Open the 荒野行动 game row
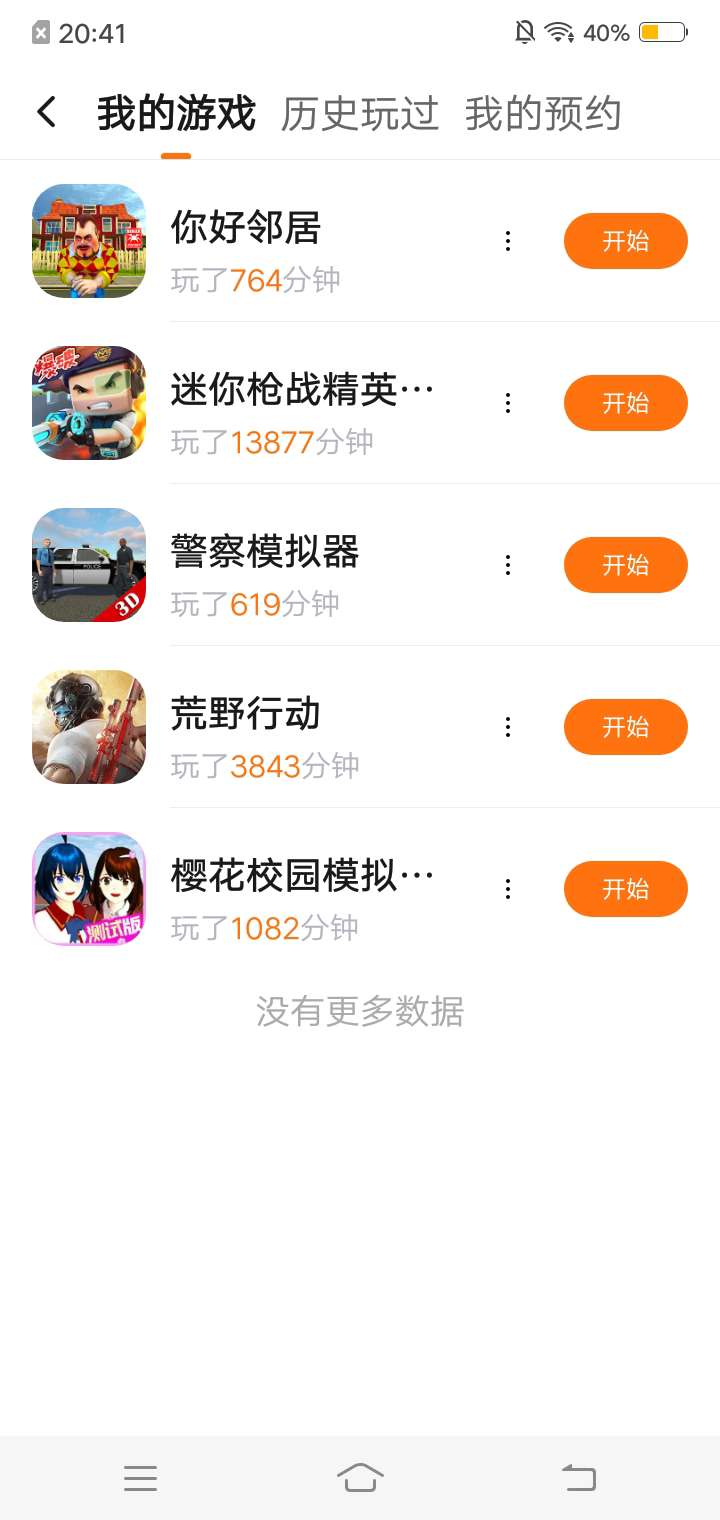 (300, 727)
